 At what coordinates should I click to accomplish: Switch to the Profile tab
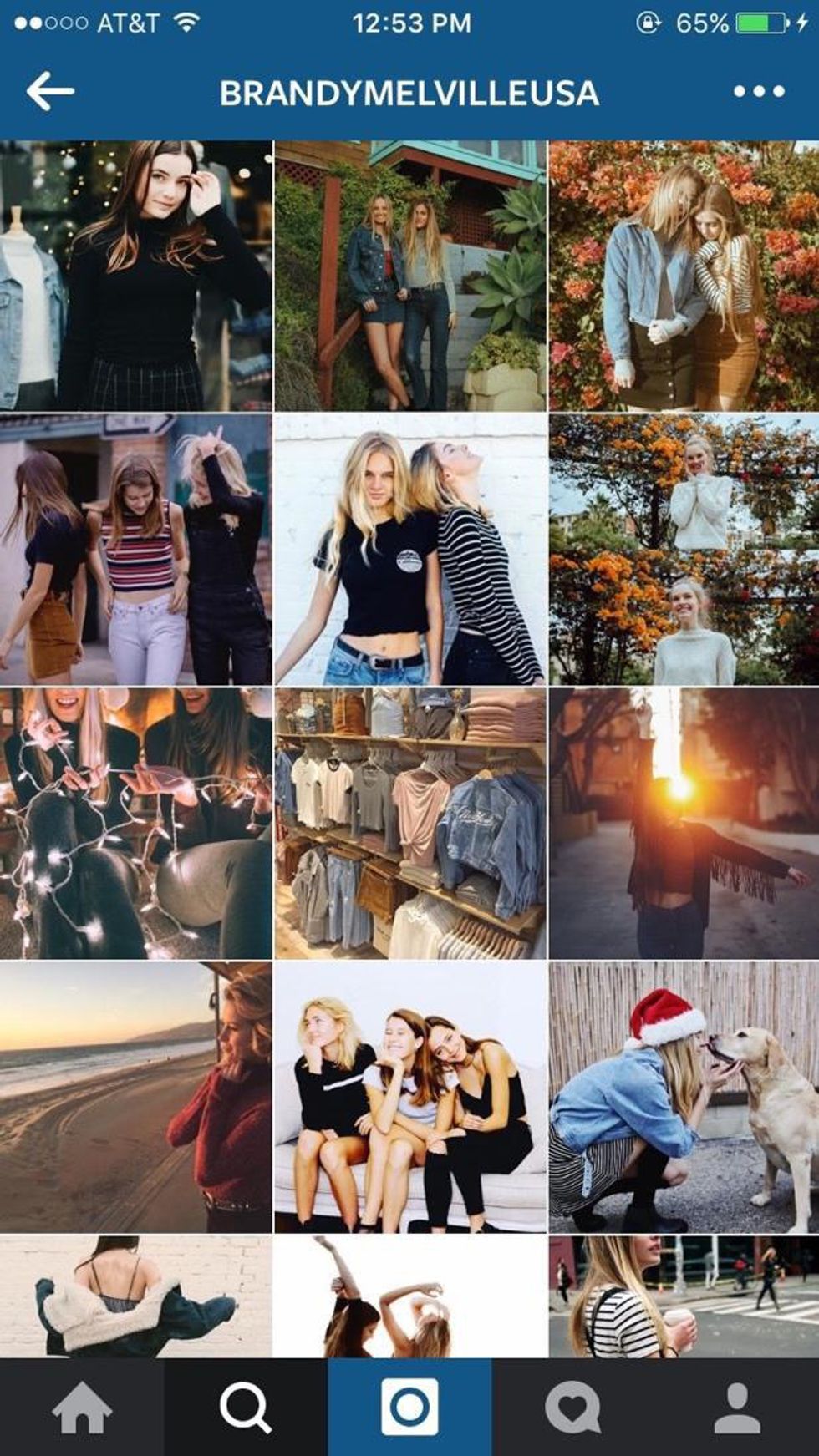click(x=736, y=1407)
